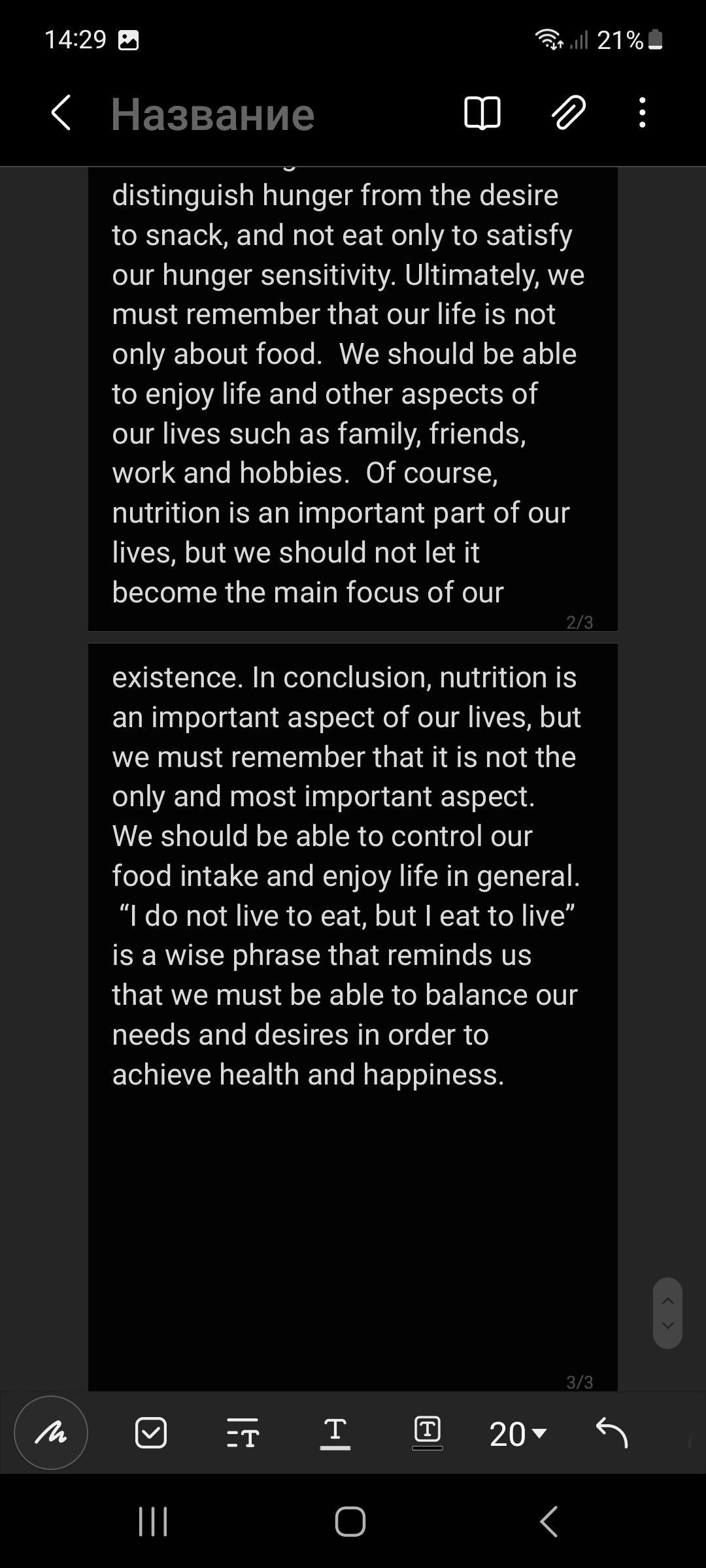706x1568 pixels.
Task: Go to the home screen
Action: [350, 1522]
